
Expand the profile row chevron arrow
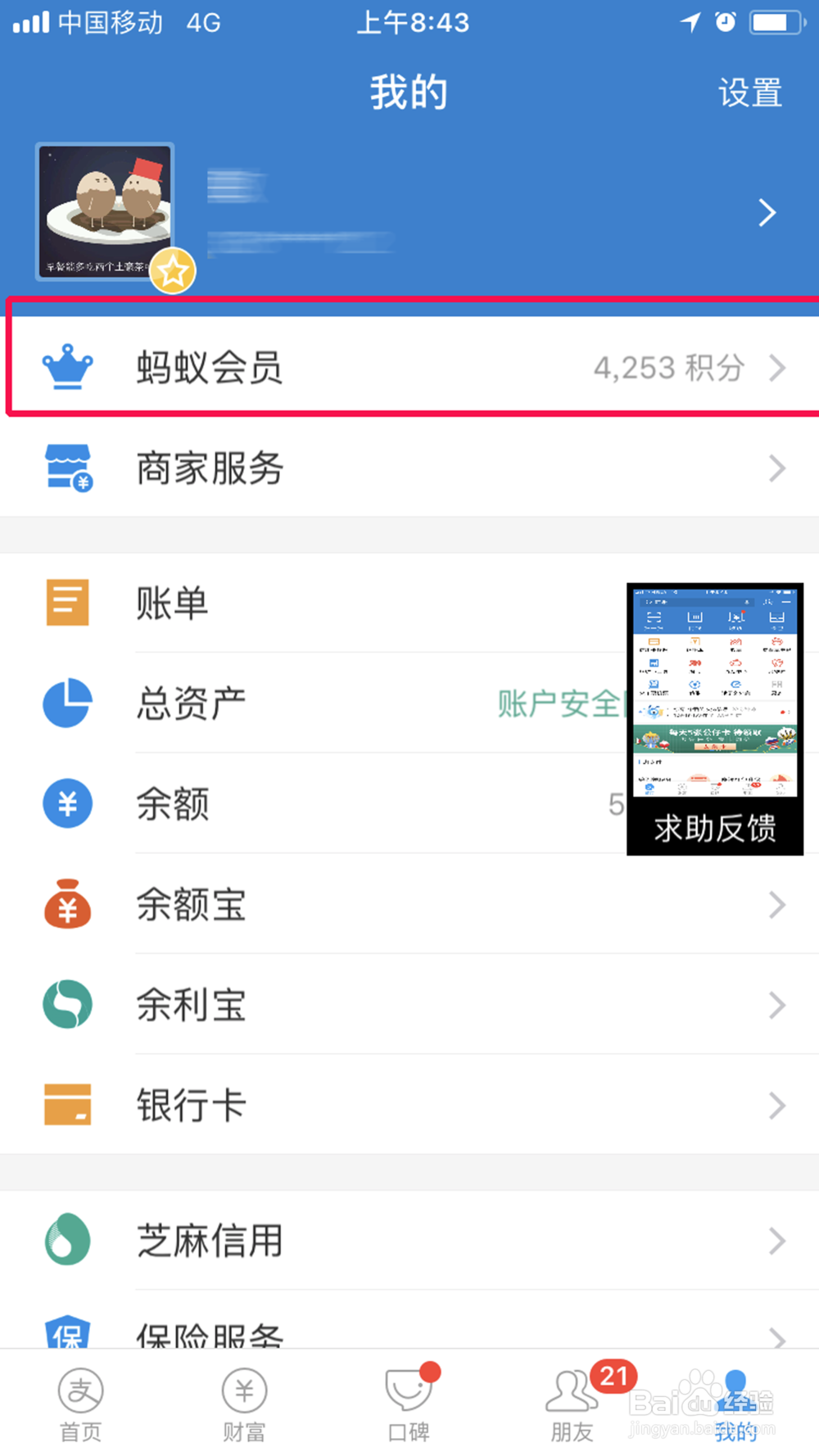pyautogui.click(x=767, y=212)
